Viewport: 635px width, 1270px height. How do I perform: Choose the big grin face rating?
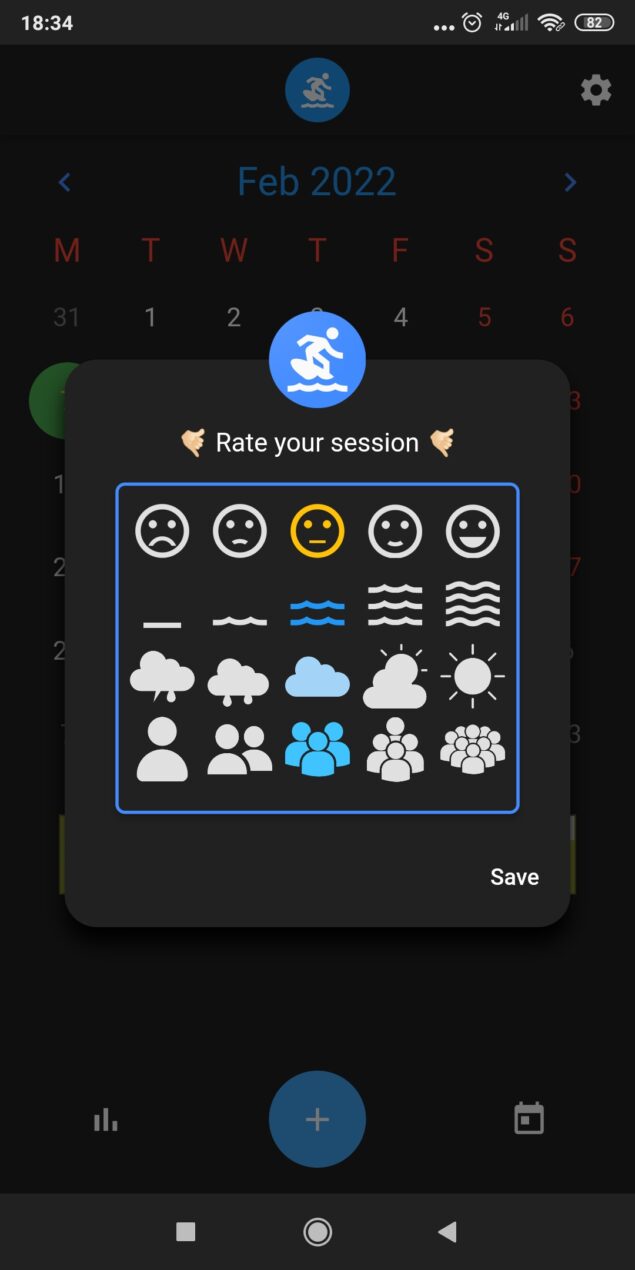(473, 531)
